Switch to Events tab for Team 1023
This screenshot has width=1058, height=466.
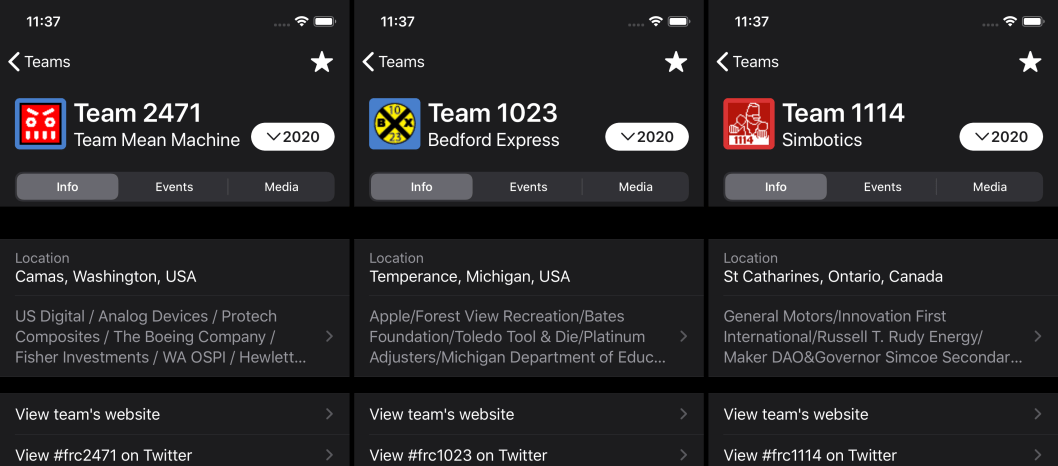(528, 187)
